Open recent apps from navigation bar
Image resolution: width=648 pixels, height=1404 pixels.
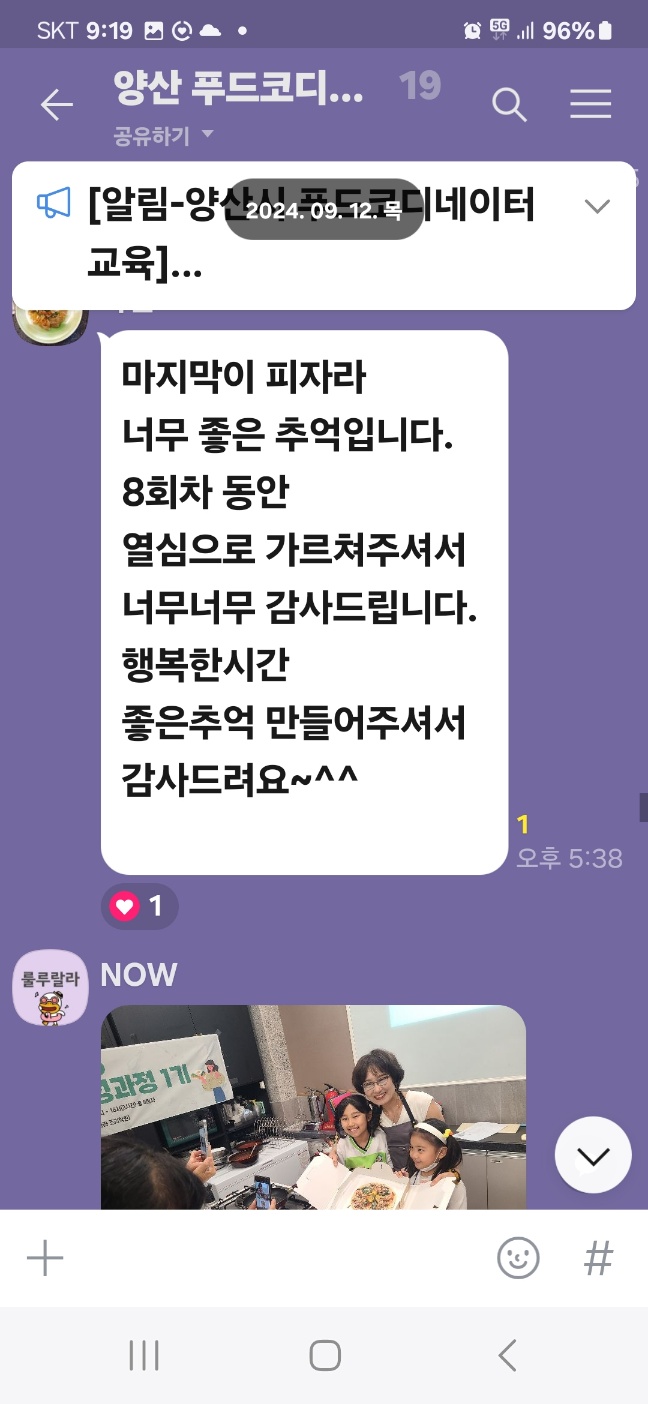[x=144, y=1356]
